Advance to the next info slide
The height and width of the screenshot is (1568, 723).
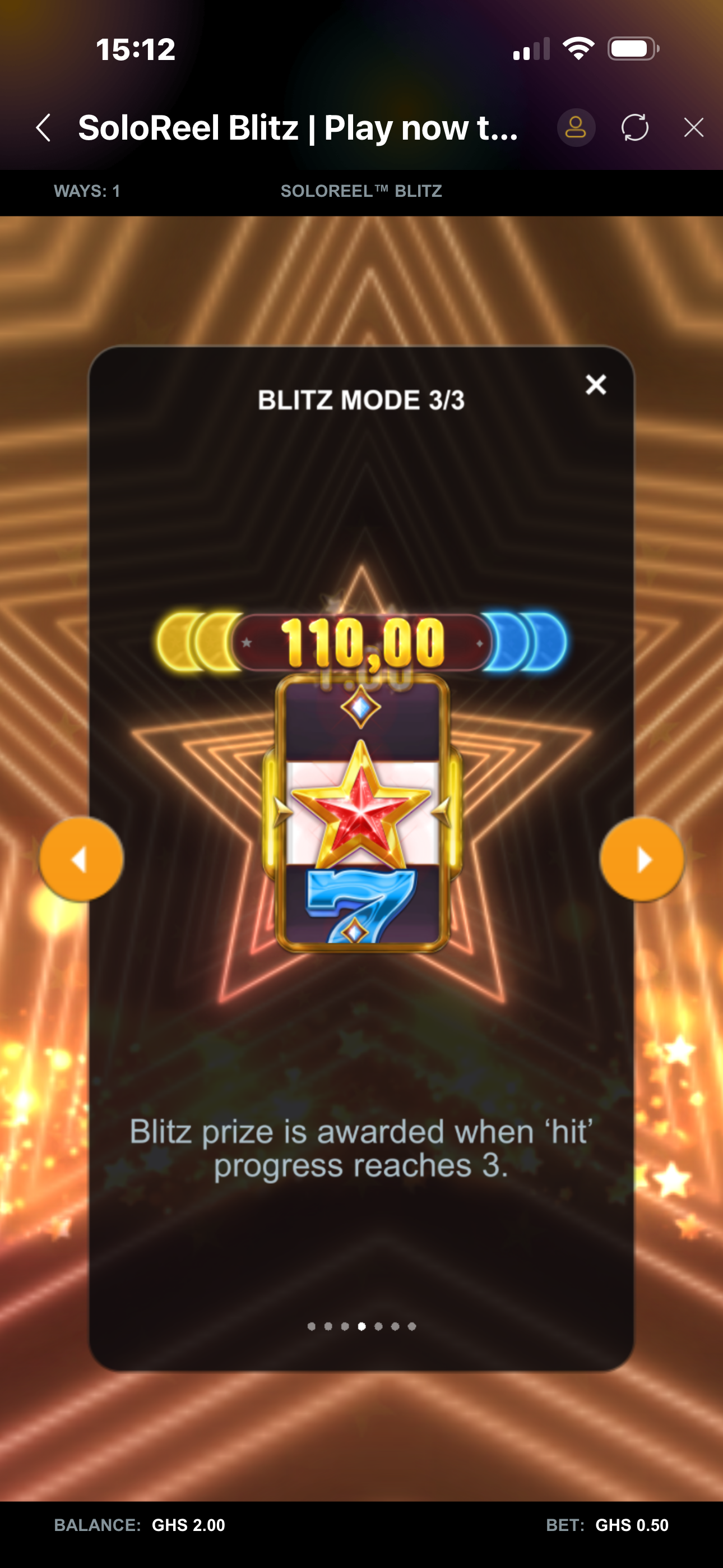click(x=642, y=860)
